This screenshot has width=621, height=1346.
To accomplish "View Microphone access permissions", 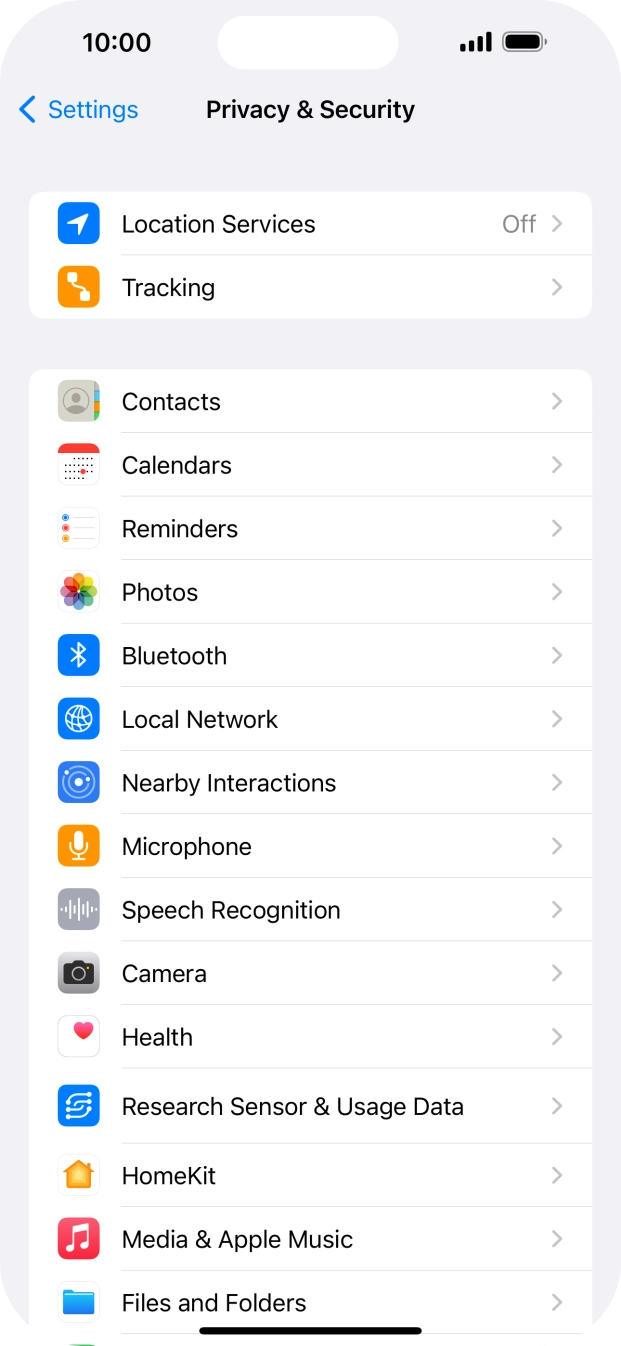I will tap(310, 847).
